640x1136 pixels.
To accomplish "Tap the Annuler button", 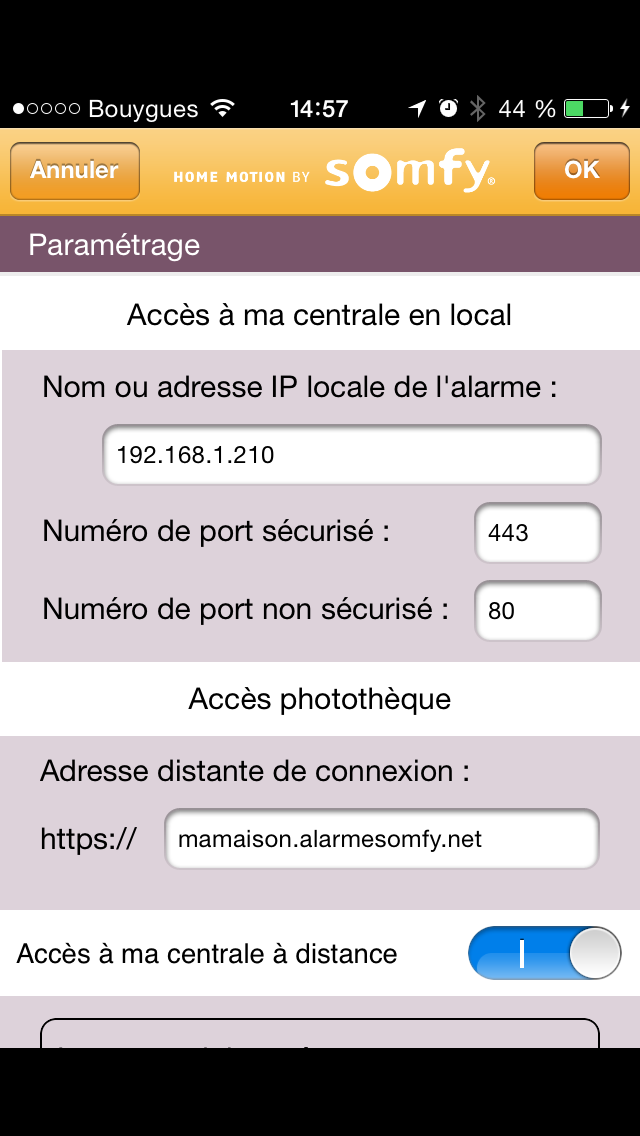I will coord(75,171).
